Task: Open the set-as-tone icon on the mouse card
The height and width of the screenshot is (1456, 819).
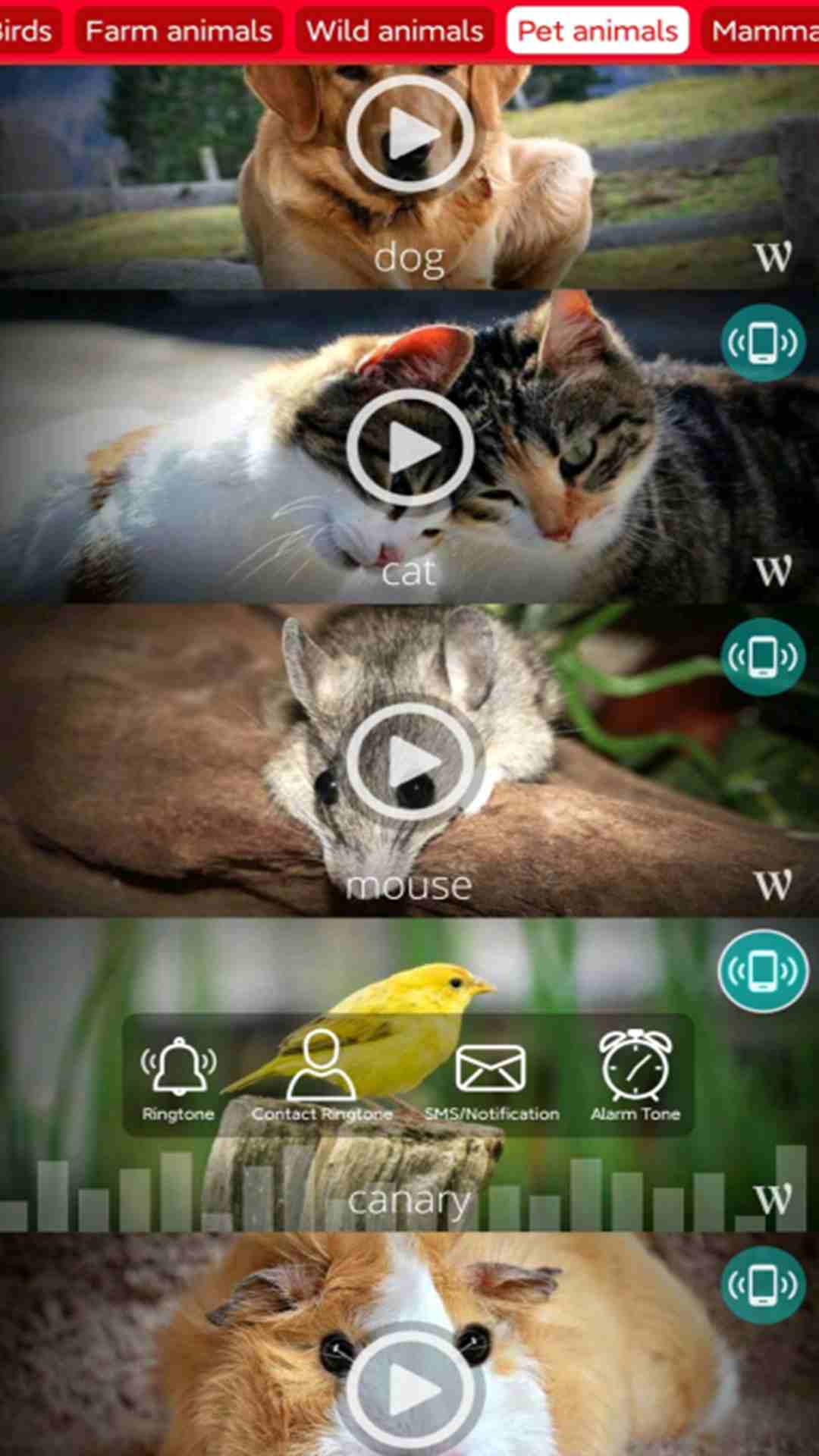Action: tap(763, 657)
